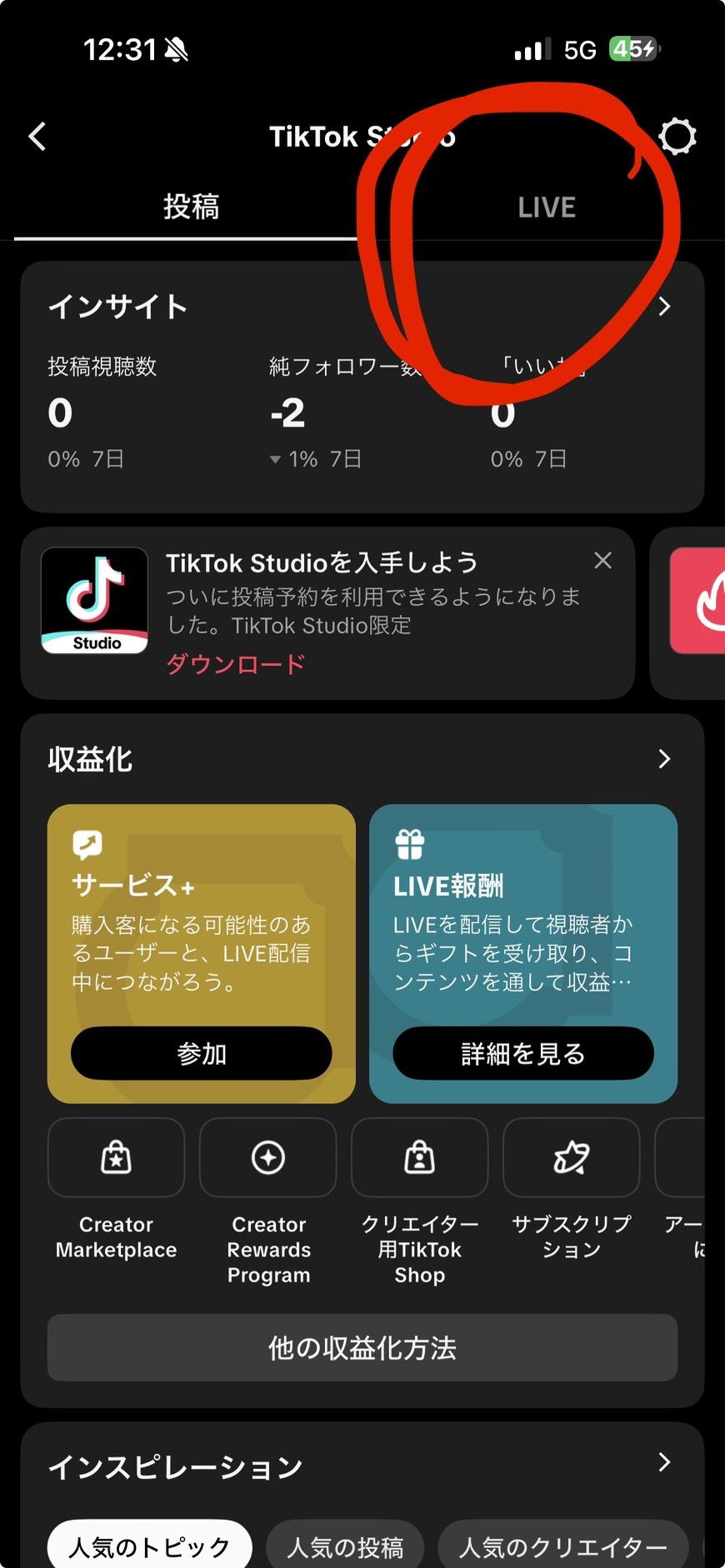Open the settings gear icon

tap(677, 137)
